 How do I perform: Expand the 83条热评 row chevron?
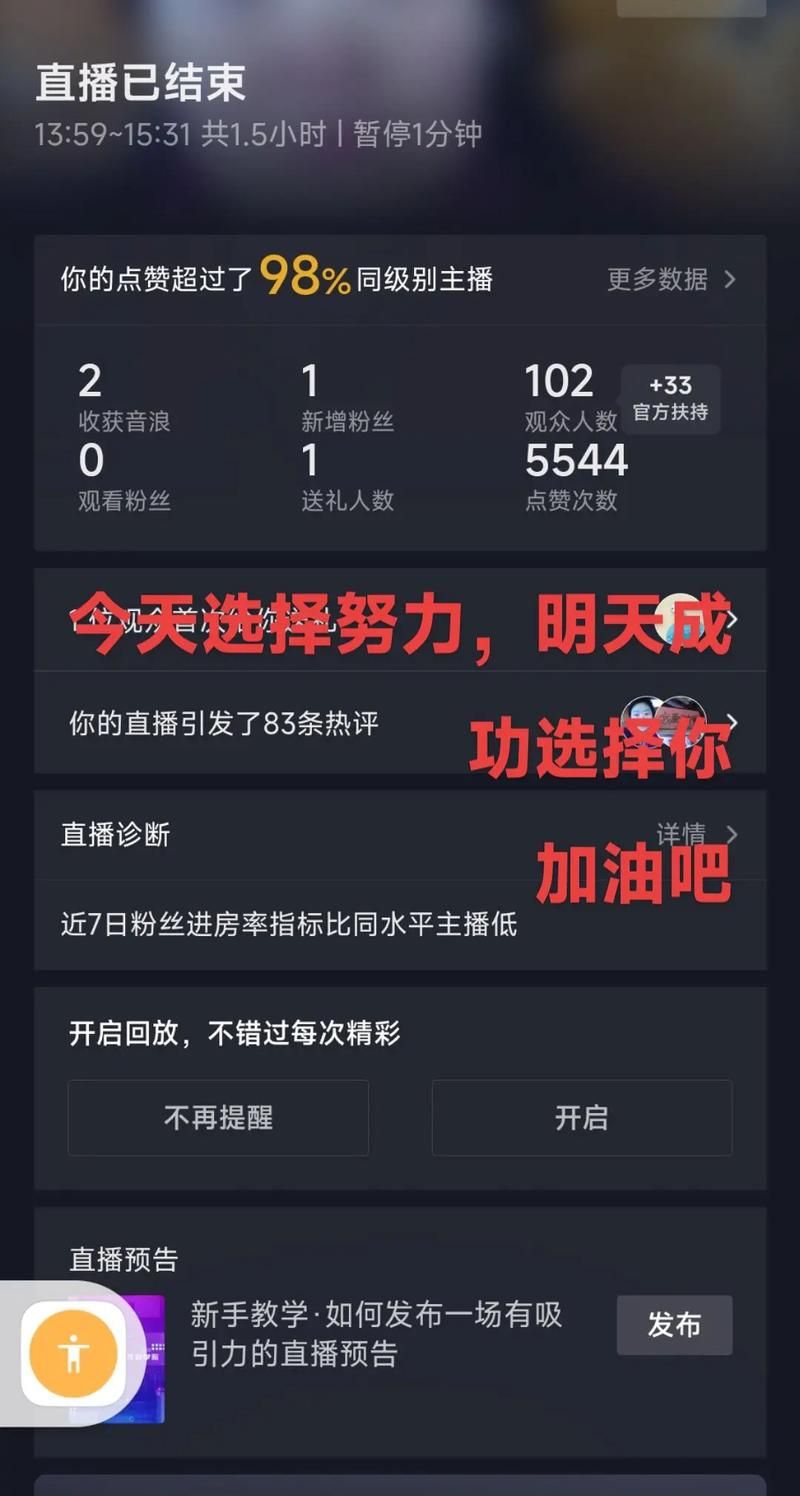732,722
